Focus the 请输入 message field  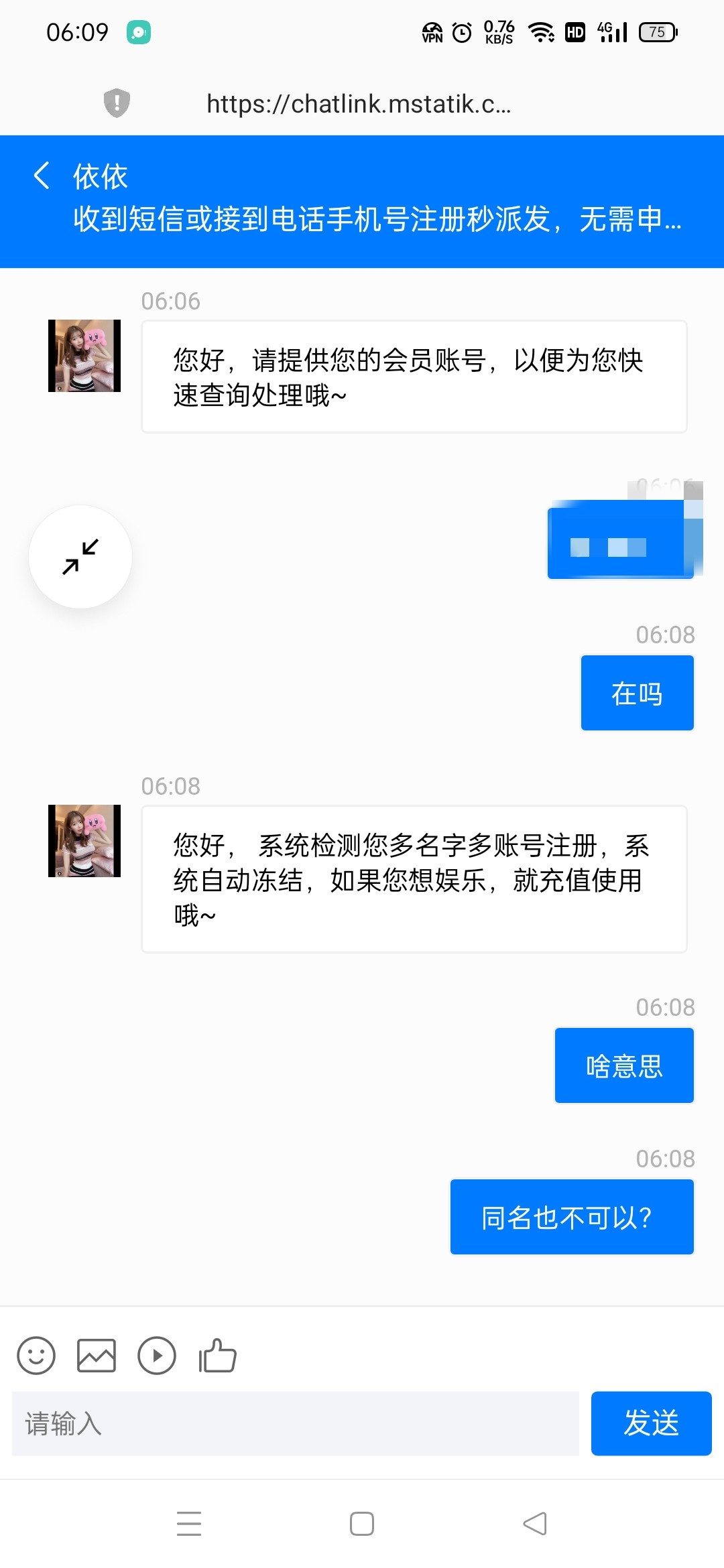point(295,1423)
